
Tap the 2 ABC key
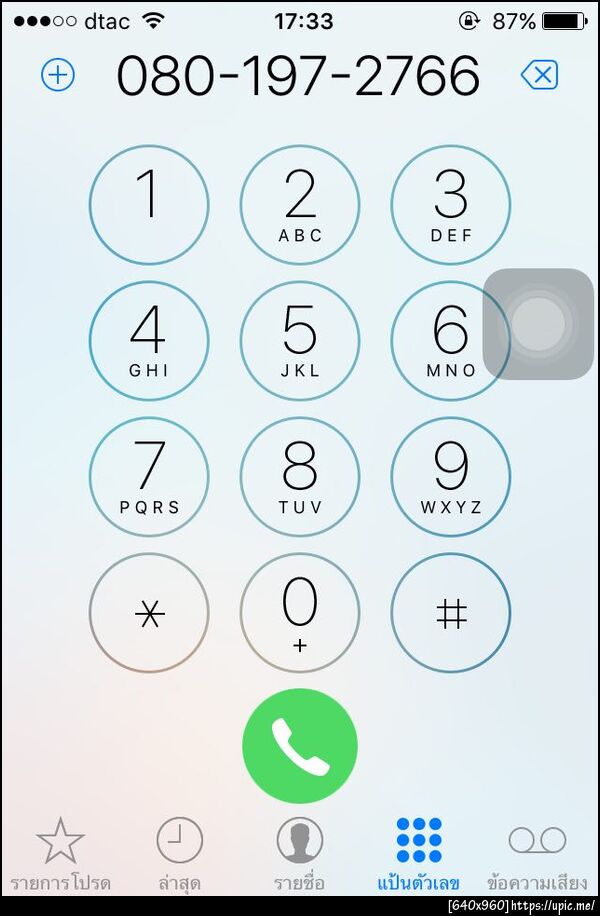pyautogui.click(x=300, y=205)
